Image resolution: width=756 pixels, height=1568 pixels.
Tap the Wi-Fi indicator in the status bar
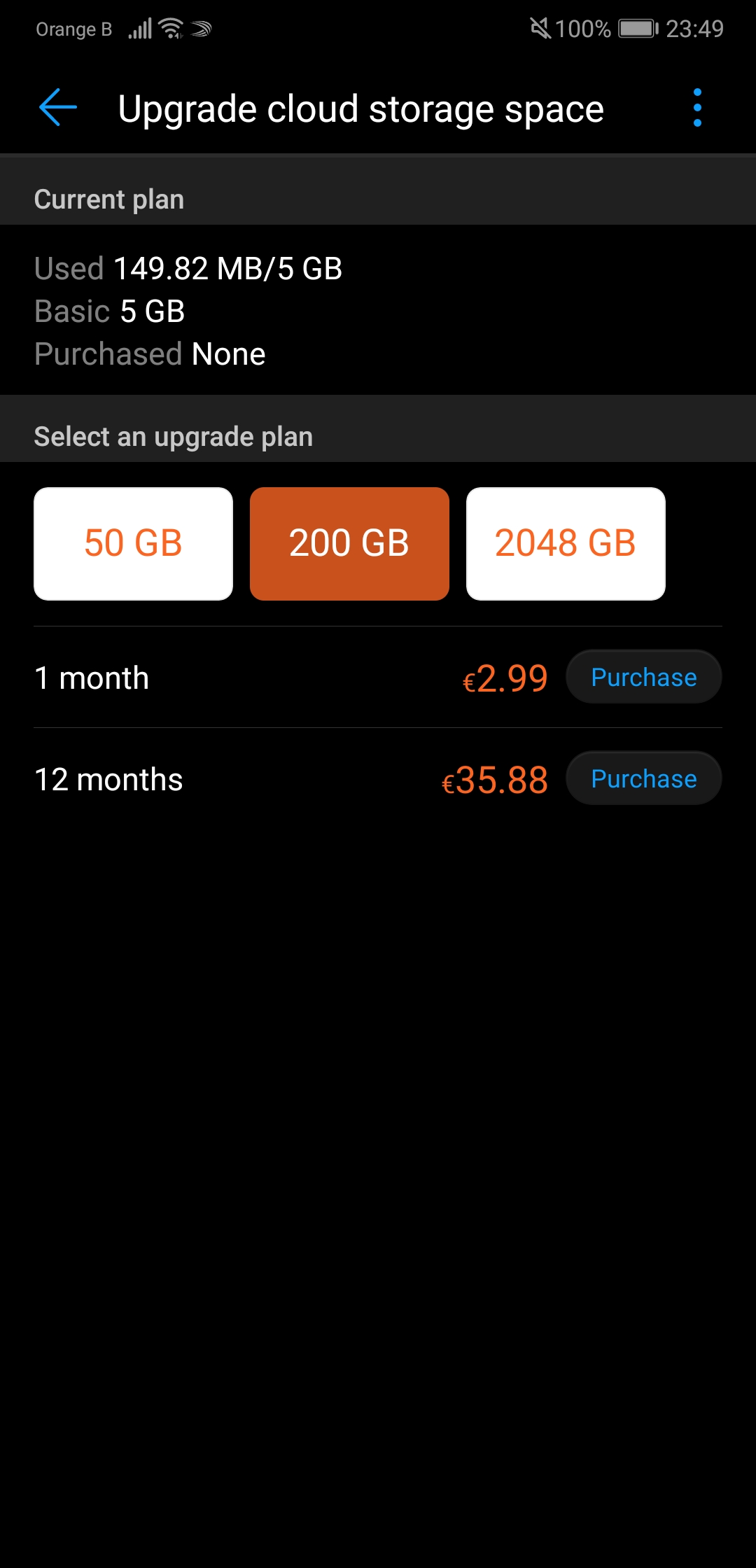click(170, 28)
